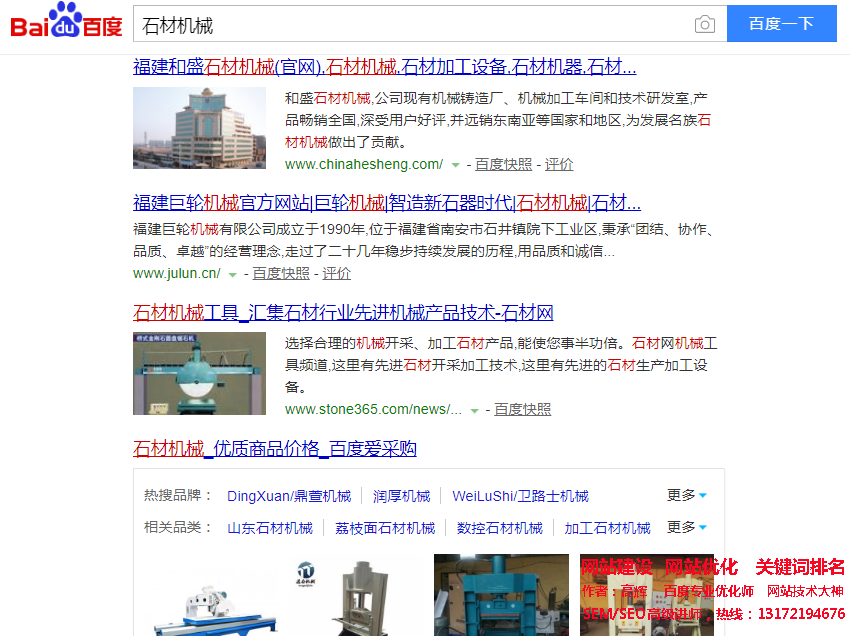This screenshot has height=636, width=850.
Task: Choose the 荔枝面石材机械 category
Action: coord(385,528)
